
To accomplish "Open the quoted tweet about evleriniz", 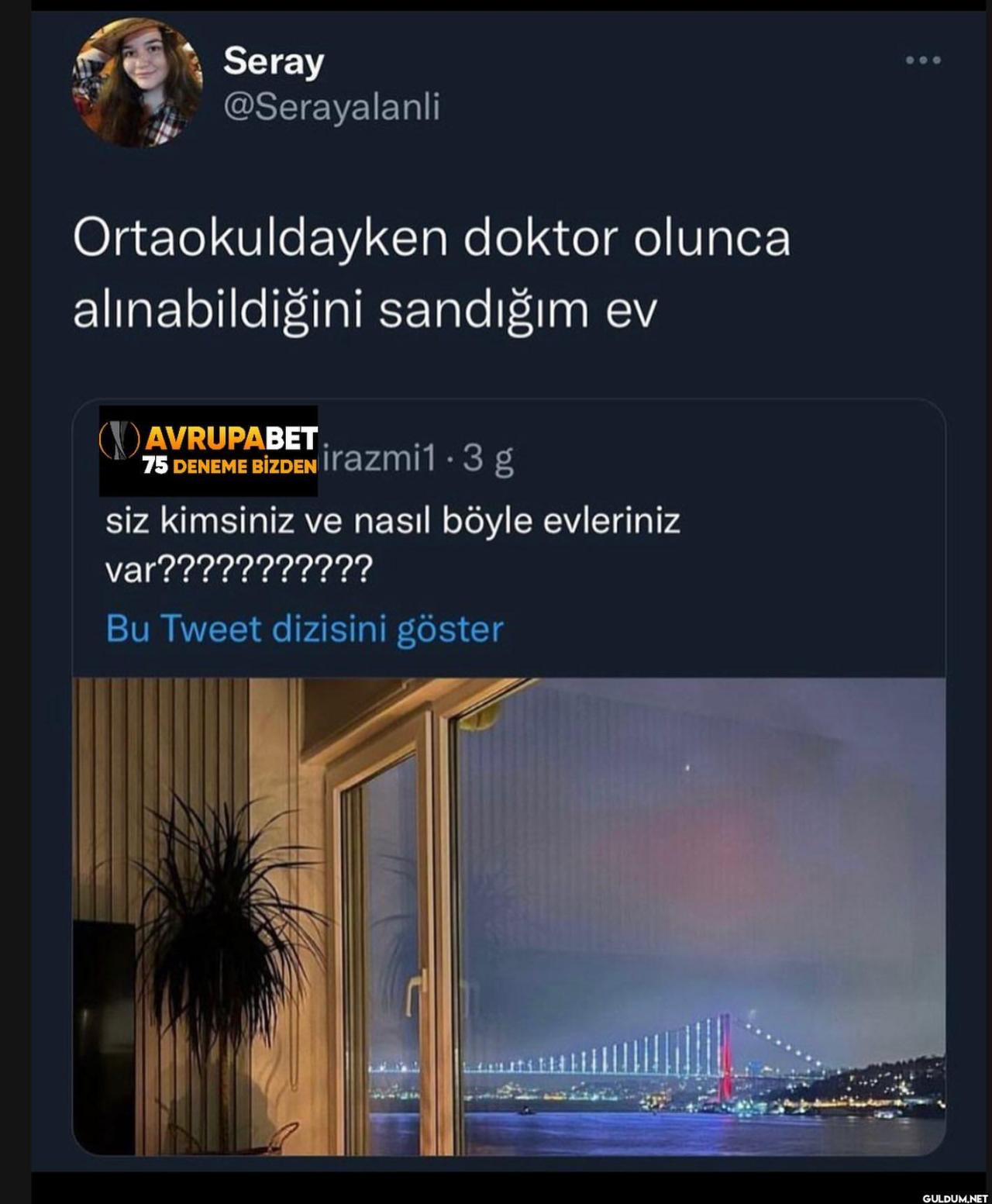I will [393, 544].
